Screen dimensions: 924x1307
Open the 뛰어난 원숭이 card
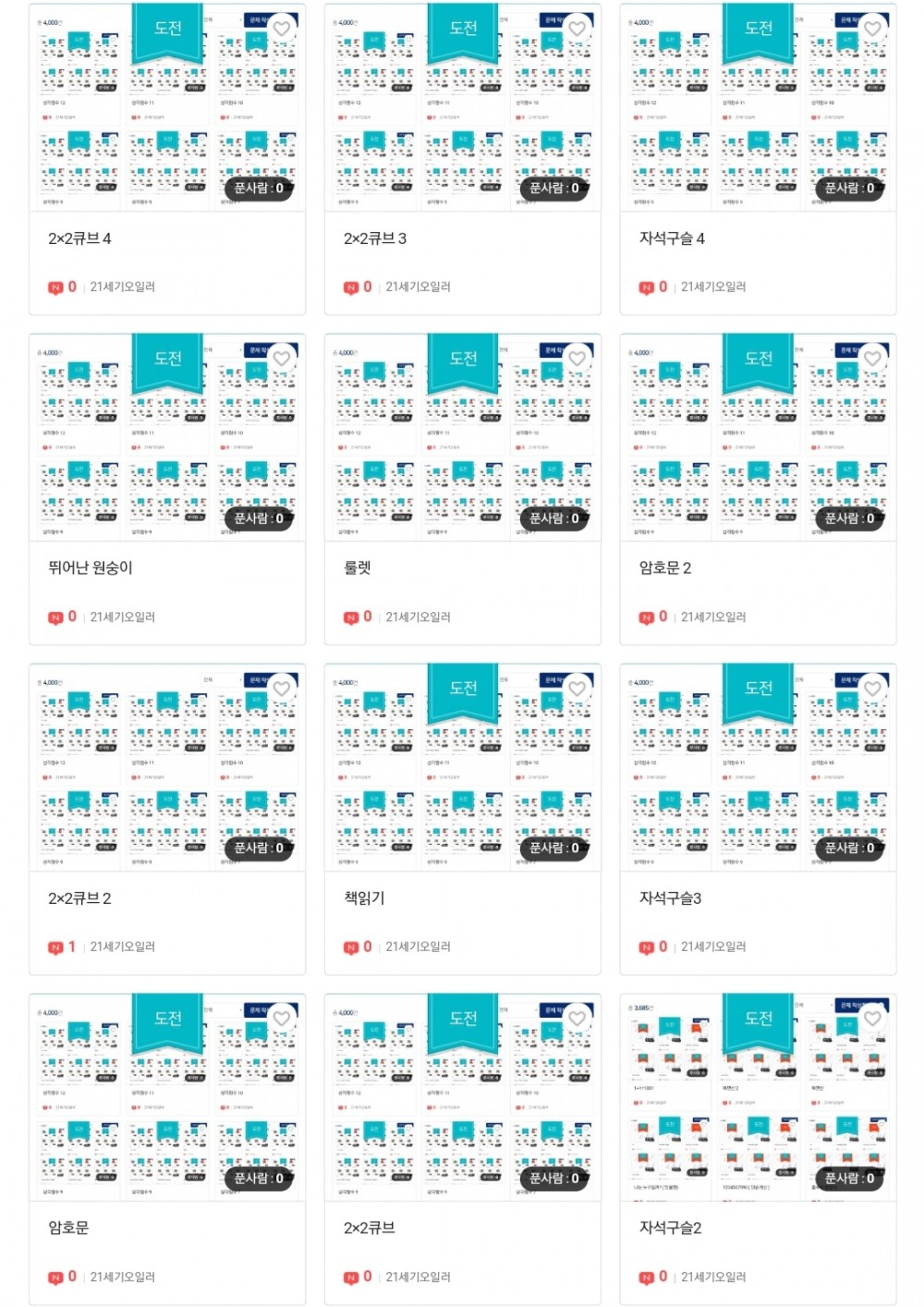coord(91,568)
